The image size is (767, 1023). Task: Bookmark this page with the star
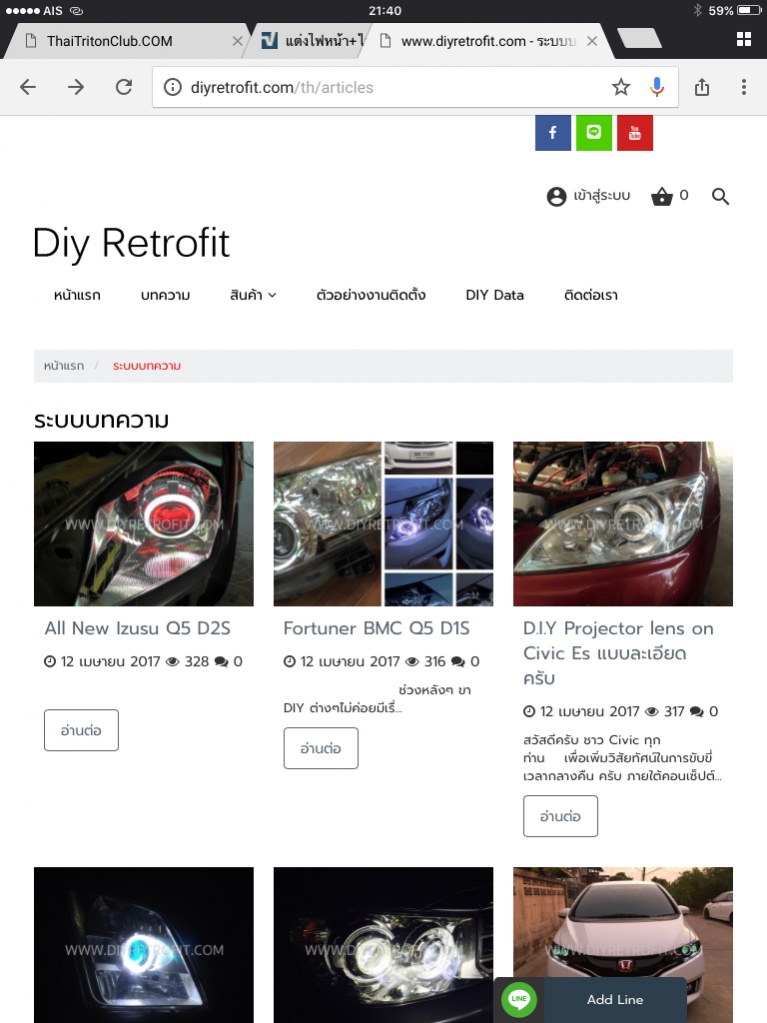pos(621,87)
